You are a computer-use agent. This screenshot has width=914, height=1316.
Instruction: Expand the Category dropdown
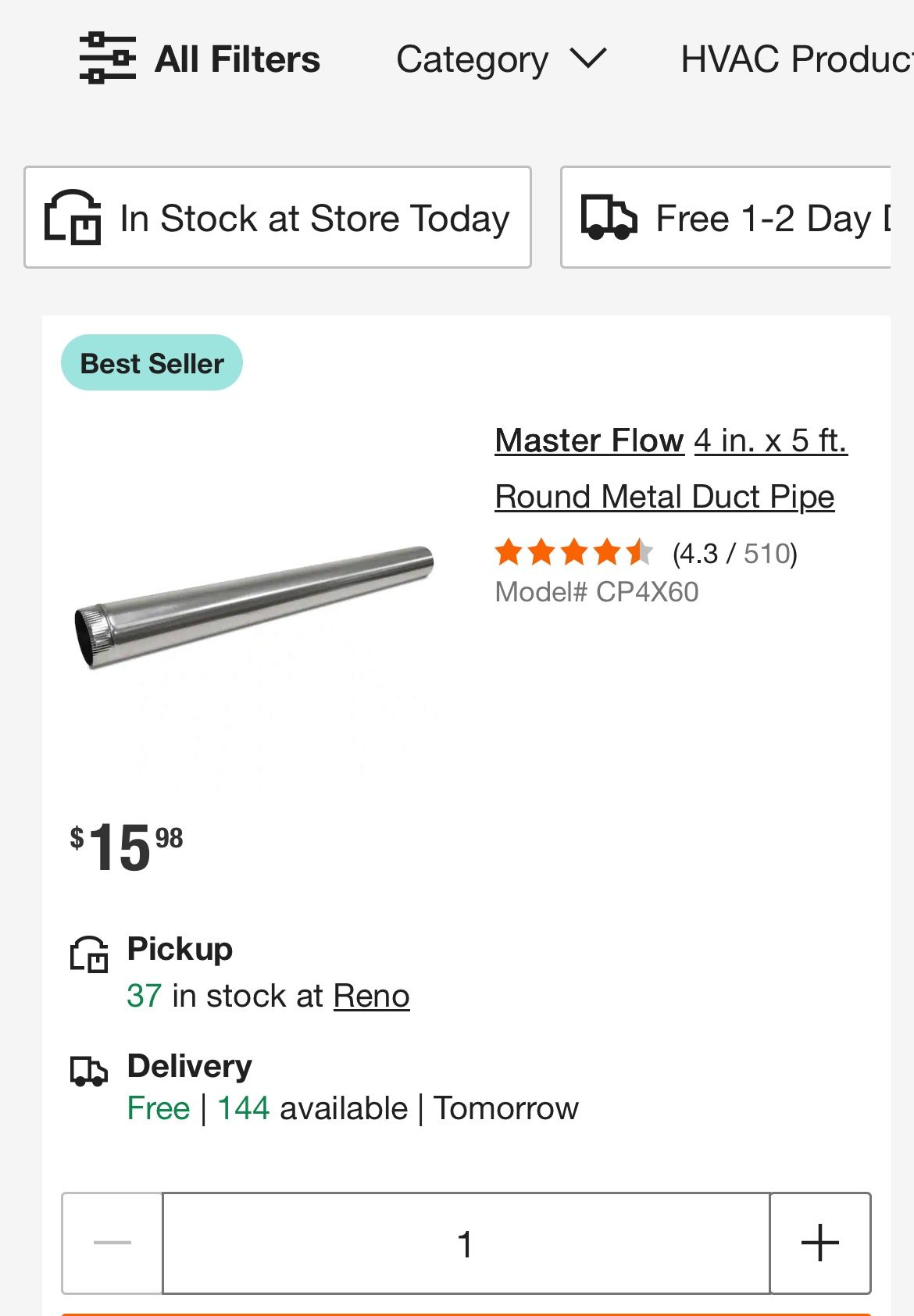pos(500,59)
